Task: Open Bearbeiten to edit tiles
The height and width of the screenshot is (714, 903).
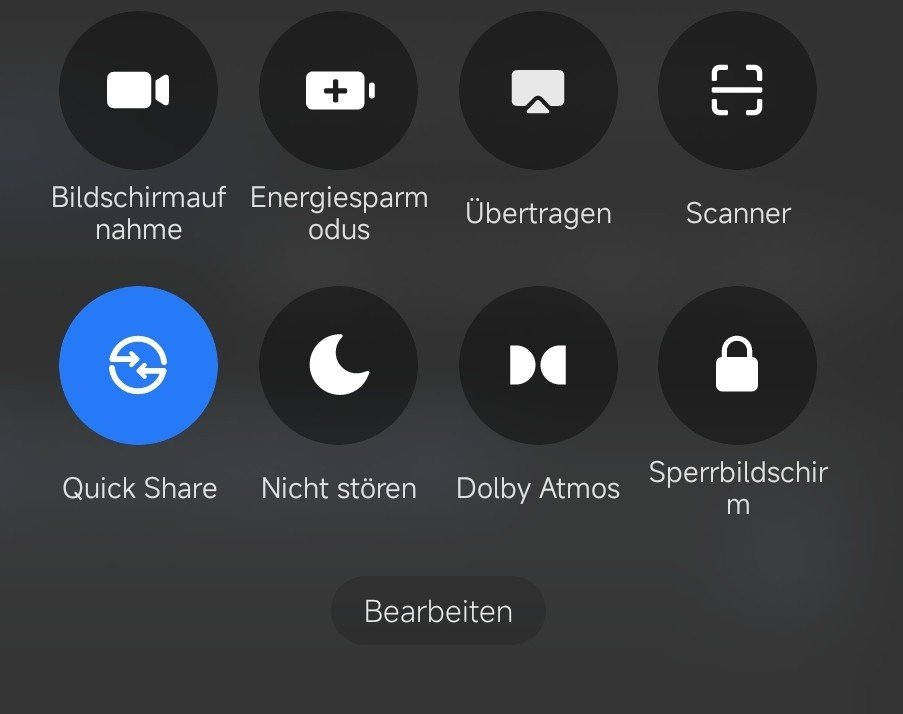Action: point(438,611)
